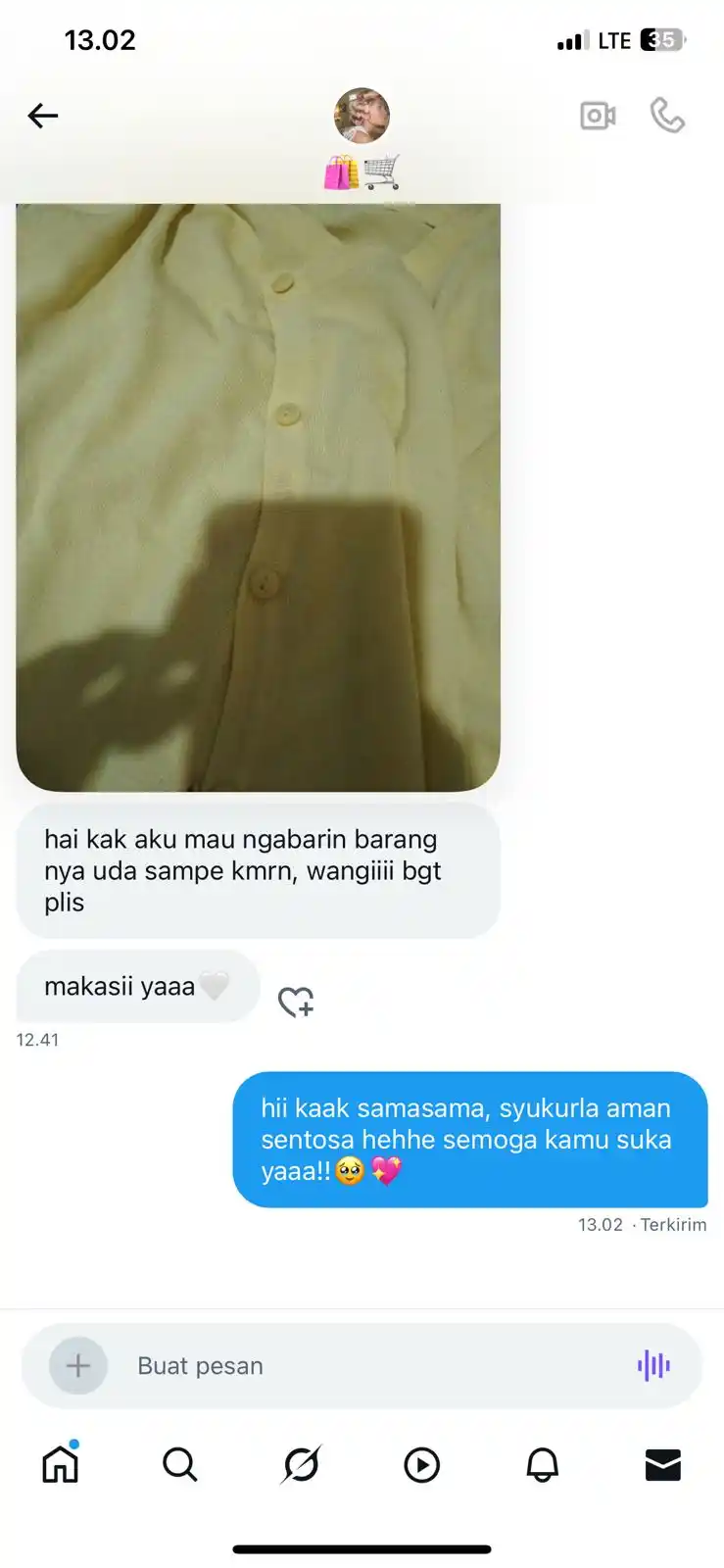
Task: Open the Messages envelope tab
Action: coord(662,1464)
